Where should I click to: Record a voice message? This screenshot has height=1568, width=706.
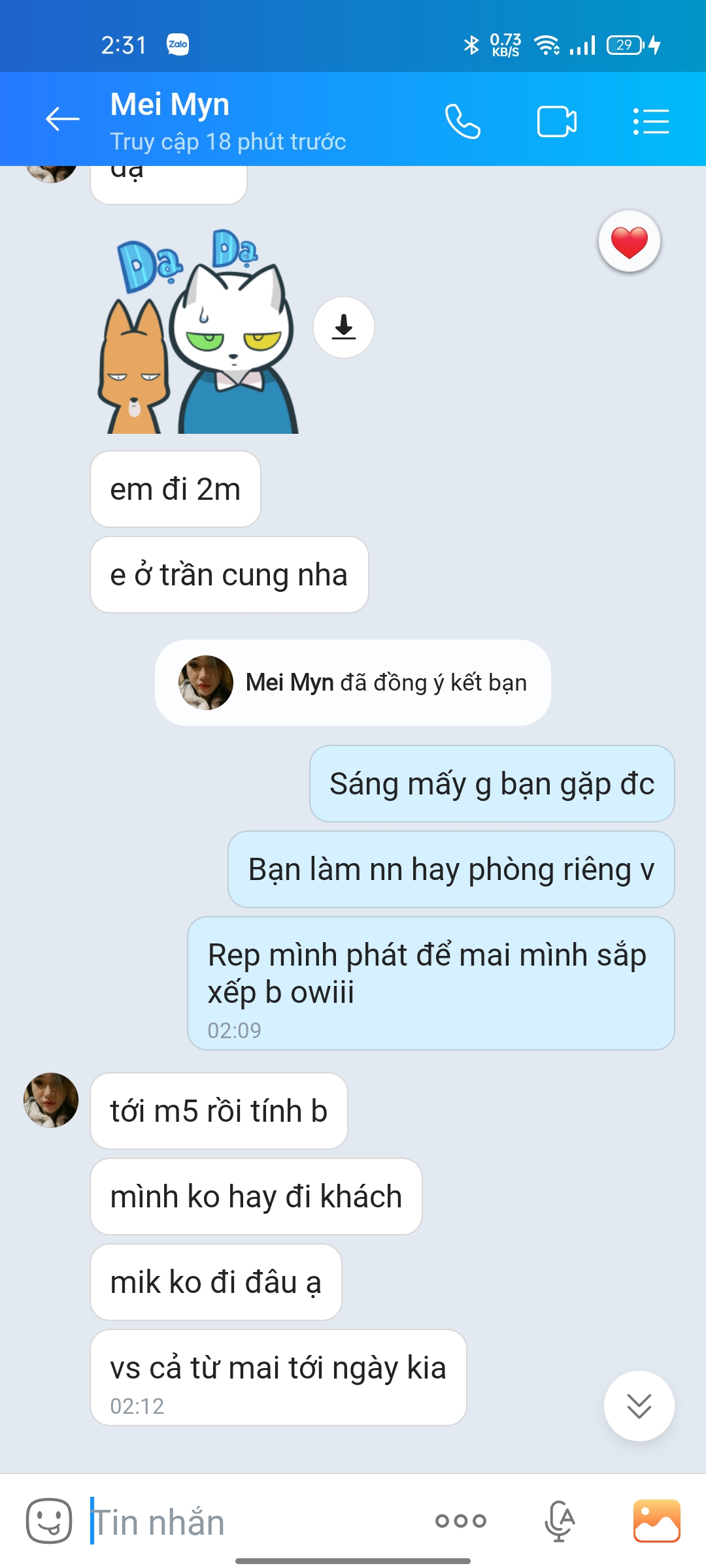[560, 1521]
